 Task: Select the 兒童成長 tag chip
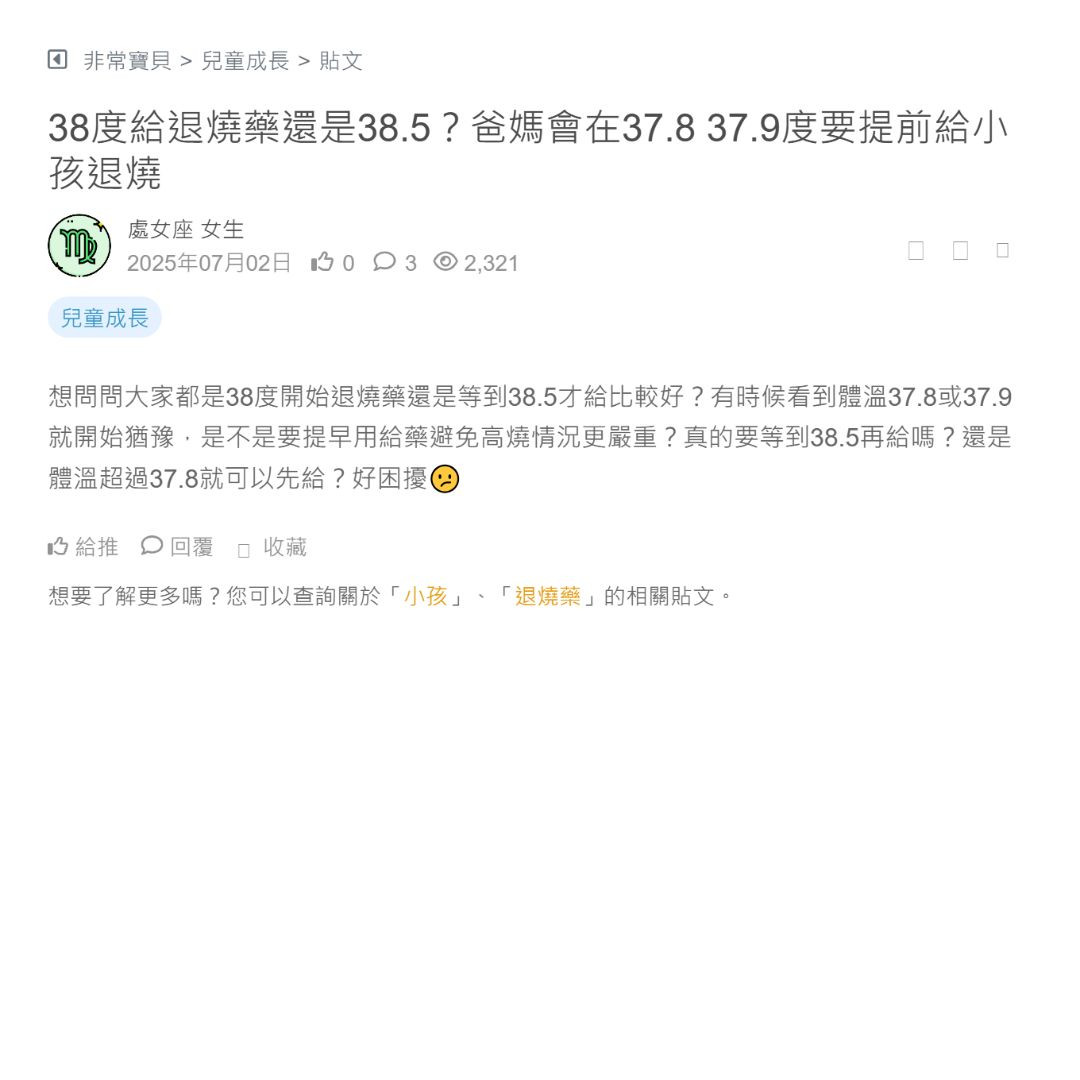coord(105,318)
